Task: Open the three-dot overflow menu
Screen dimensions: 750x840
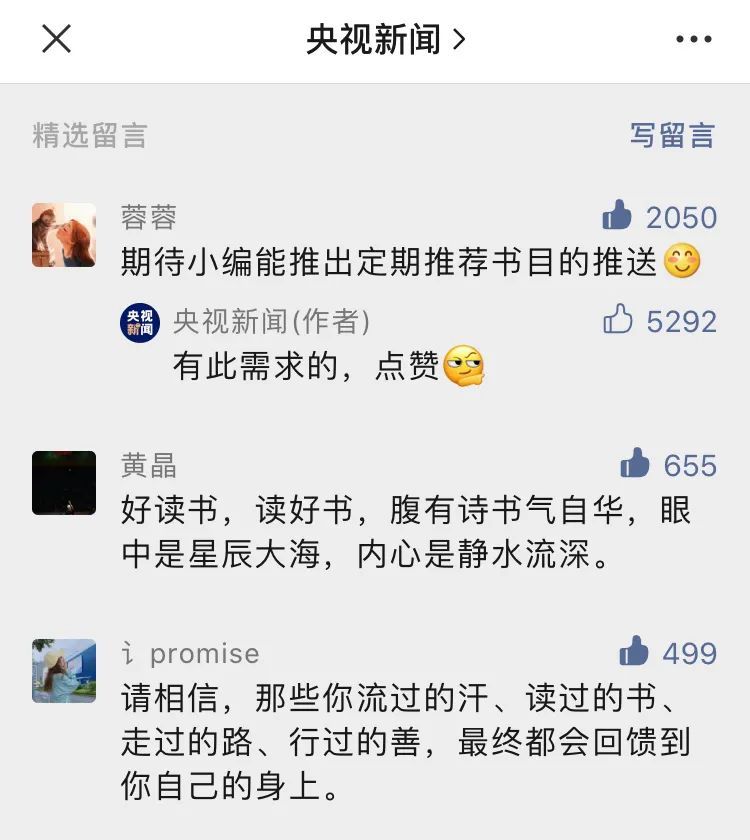Action: click(x=693, y=40)
